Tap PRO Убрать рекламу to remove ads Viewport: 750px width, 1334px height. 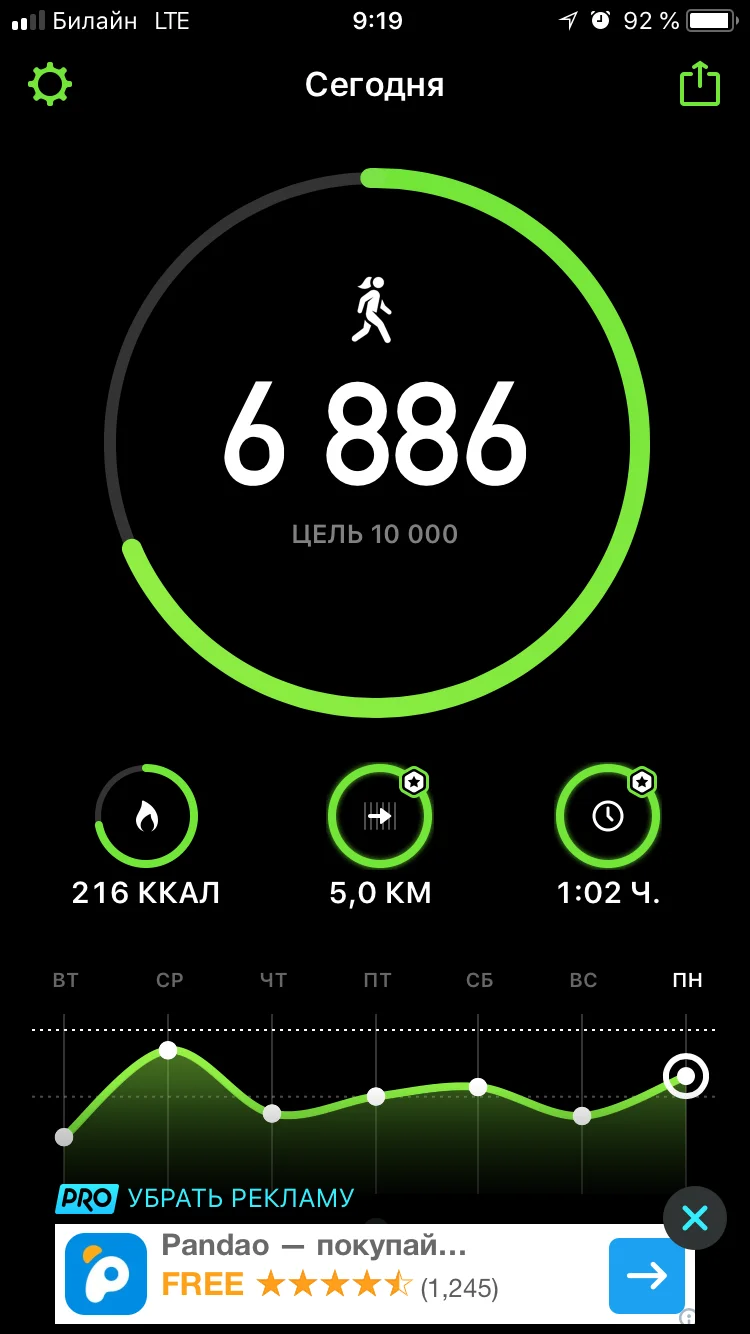206,1198
